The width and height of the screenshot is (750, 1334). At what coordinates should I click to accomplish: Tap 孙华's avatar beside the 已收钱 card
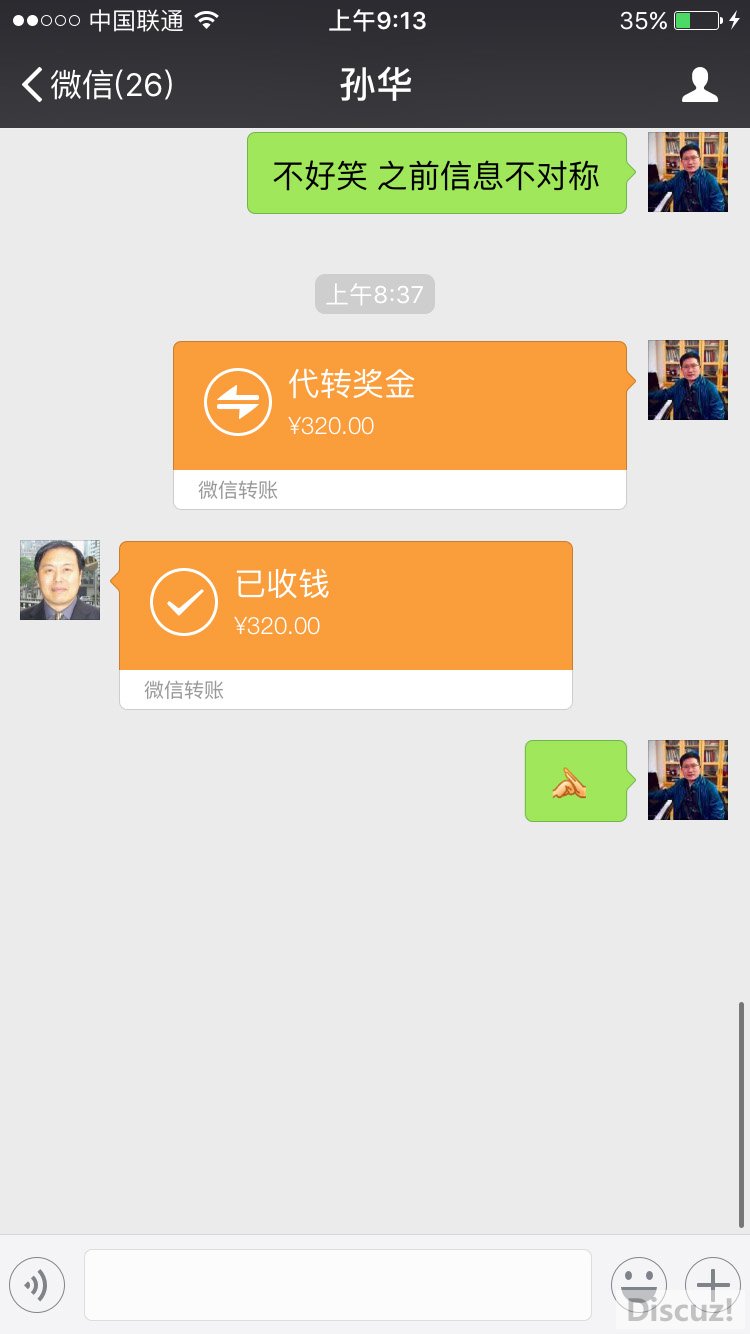point(60,580)
